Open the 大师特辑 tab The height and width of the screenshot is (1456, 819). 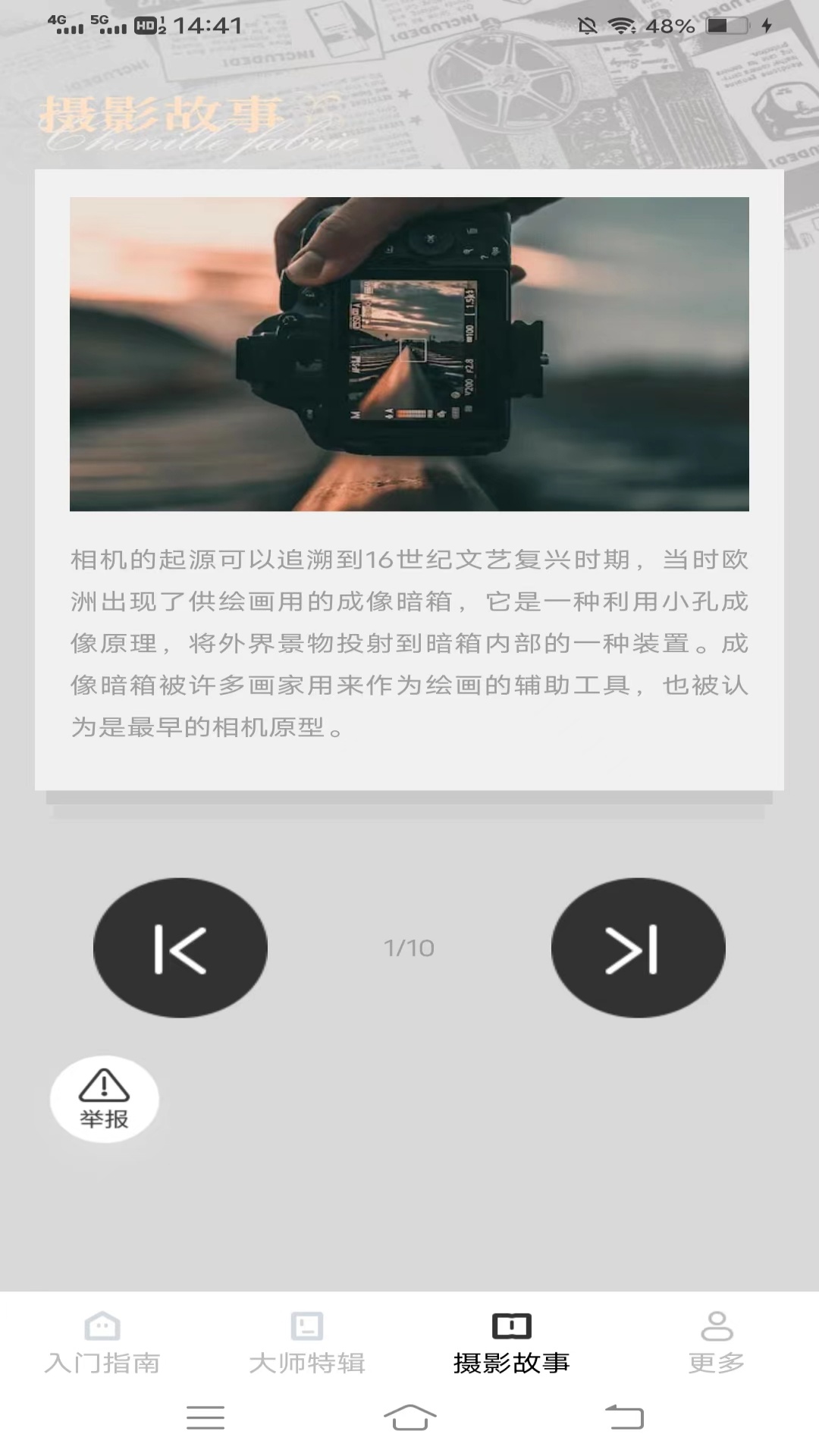307,1343
